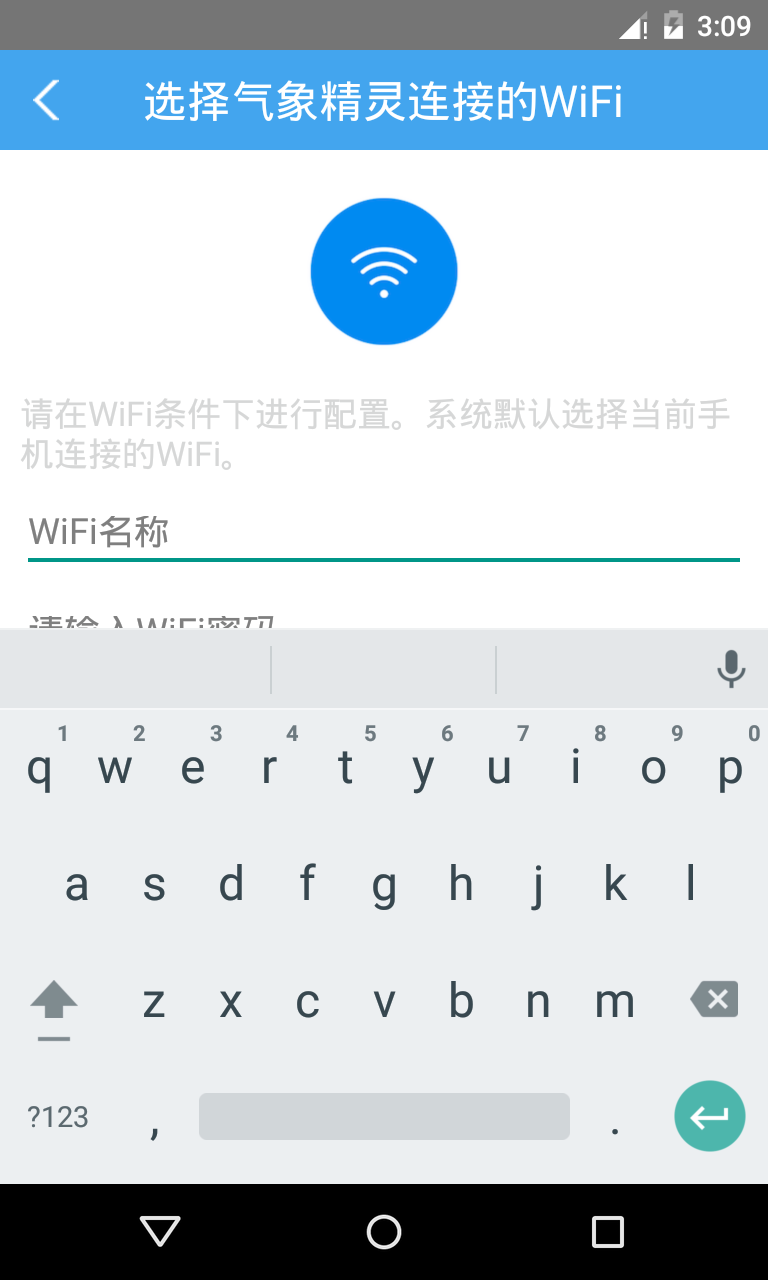Enable shift on the keyboard
This screenshot has height=1280, width=768.
pyautogui.click(x=54, y=1001)
